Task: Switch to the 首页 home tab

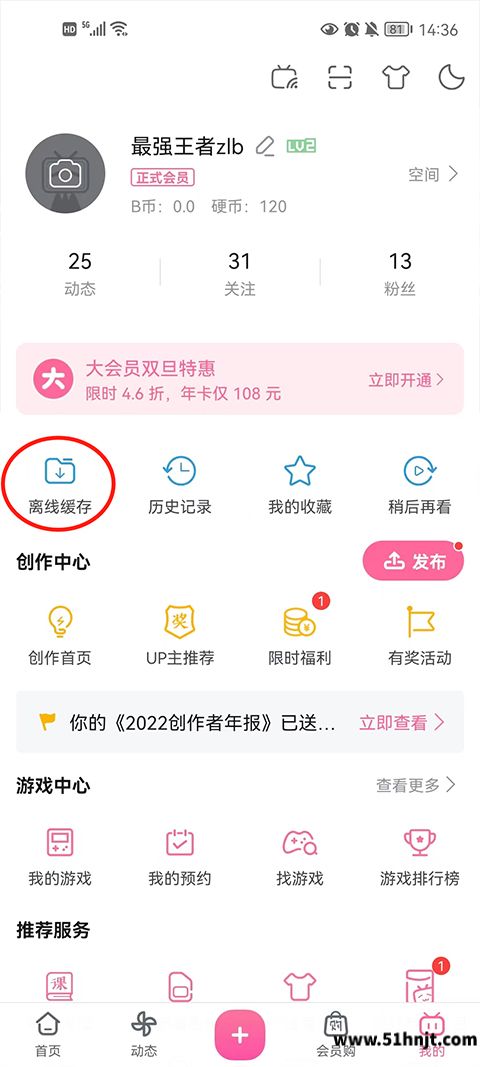Action: tap(48, 1034)
